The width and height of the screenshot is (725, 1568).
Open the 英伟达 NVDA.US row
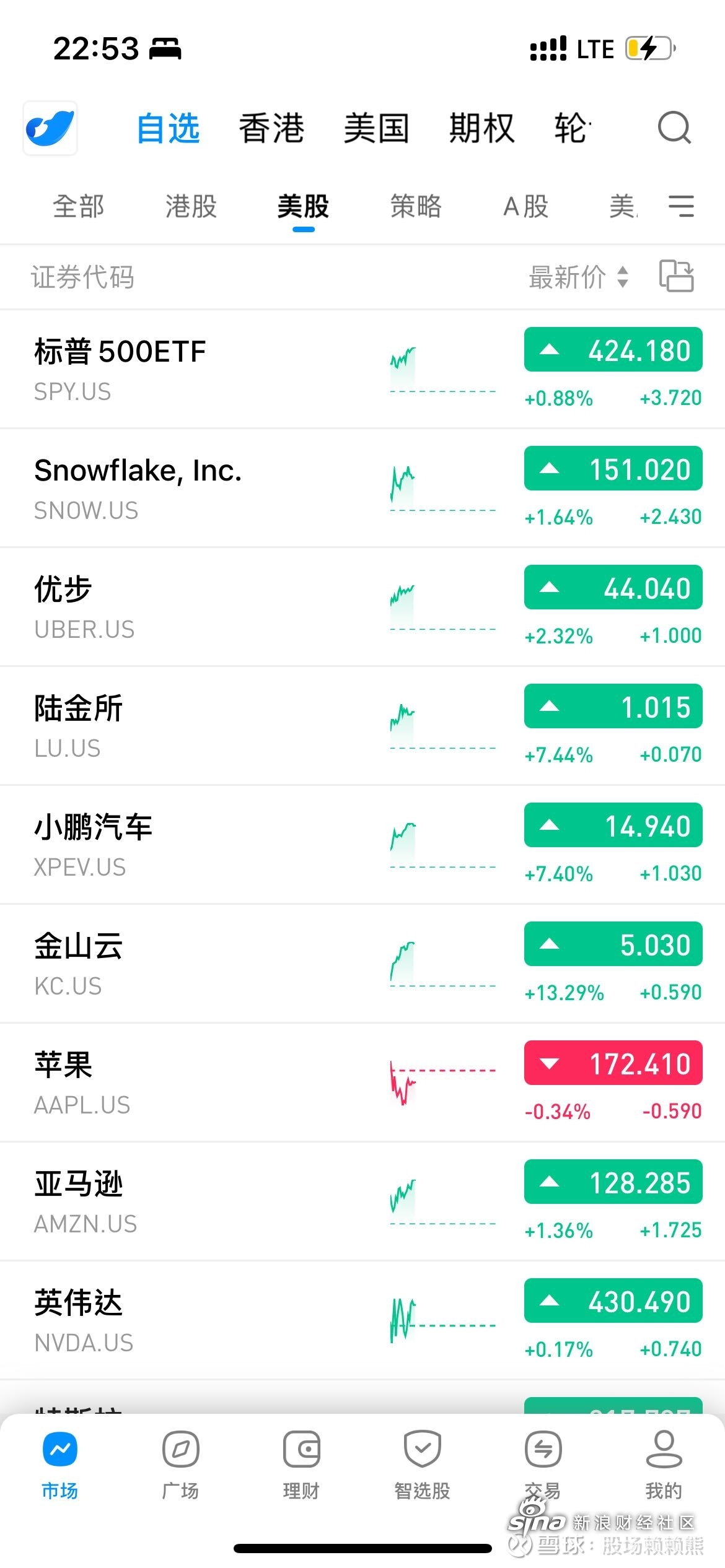click(362, 1320)
